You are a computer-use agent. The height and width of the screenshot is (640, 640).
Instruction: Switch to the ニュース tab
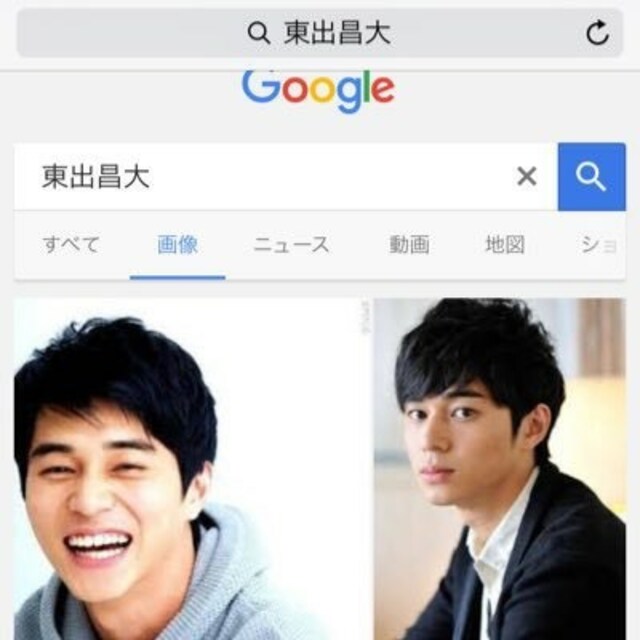291,245
